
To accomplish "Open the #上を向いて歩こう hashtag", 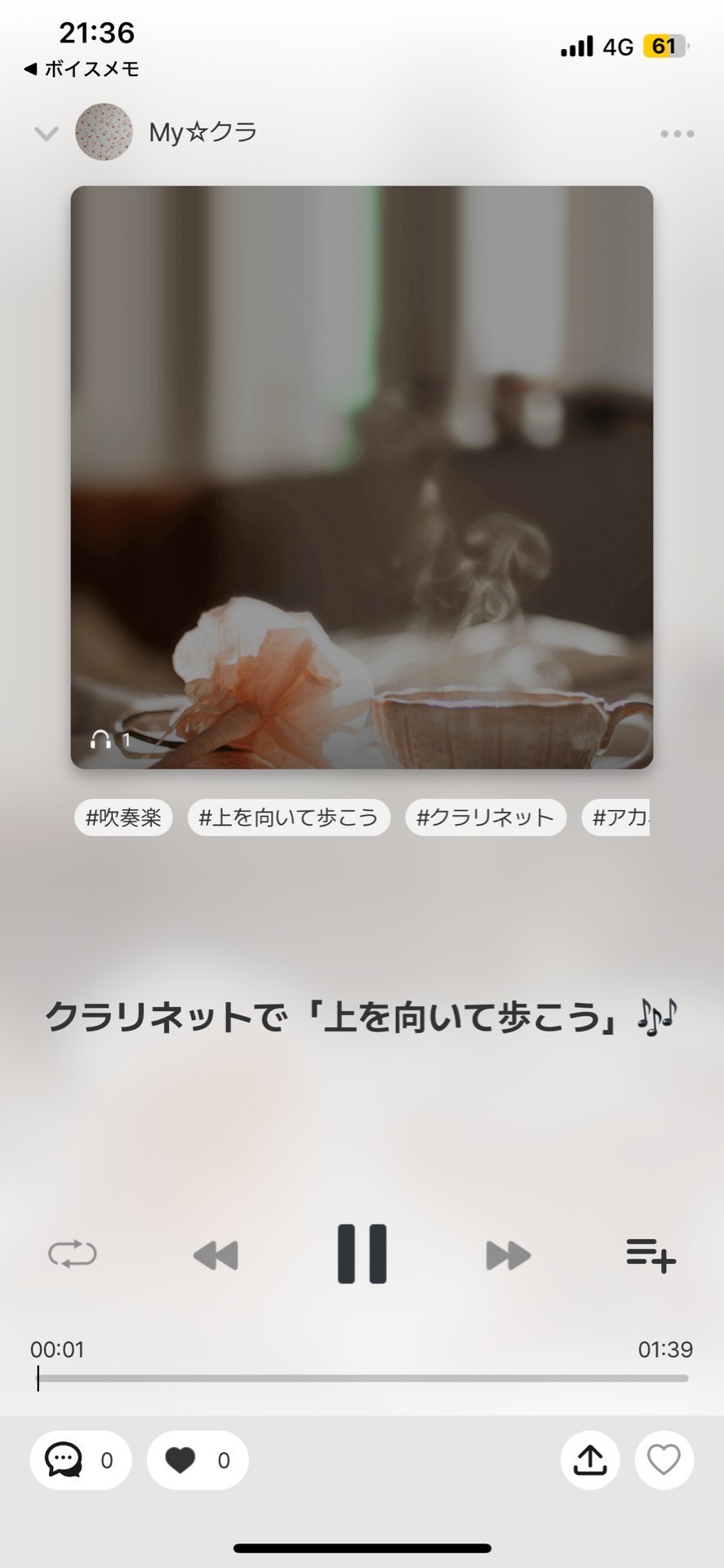I will tap(289, 817).
